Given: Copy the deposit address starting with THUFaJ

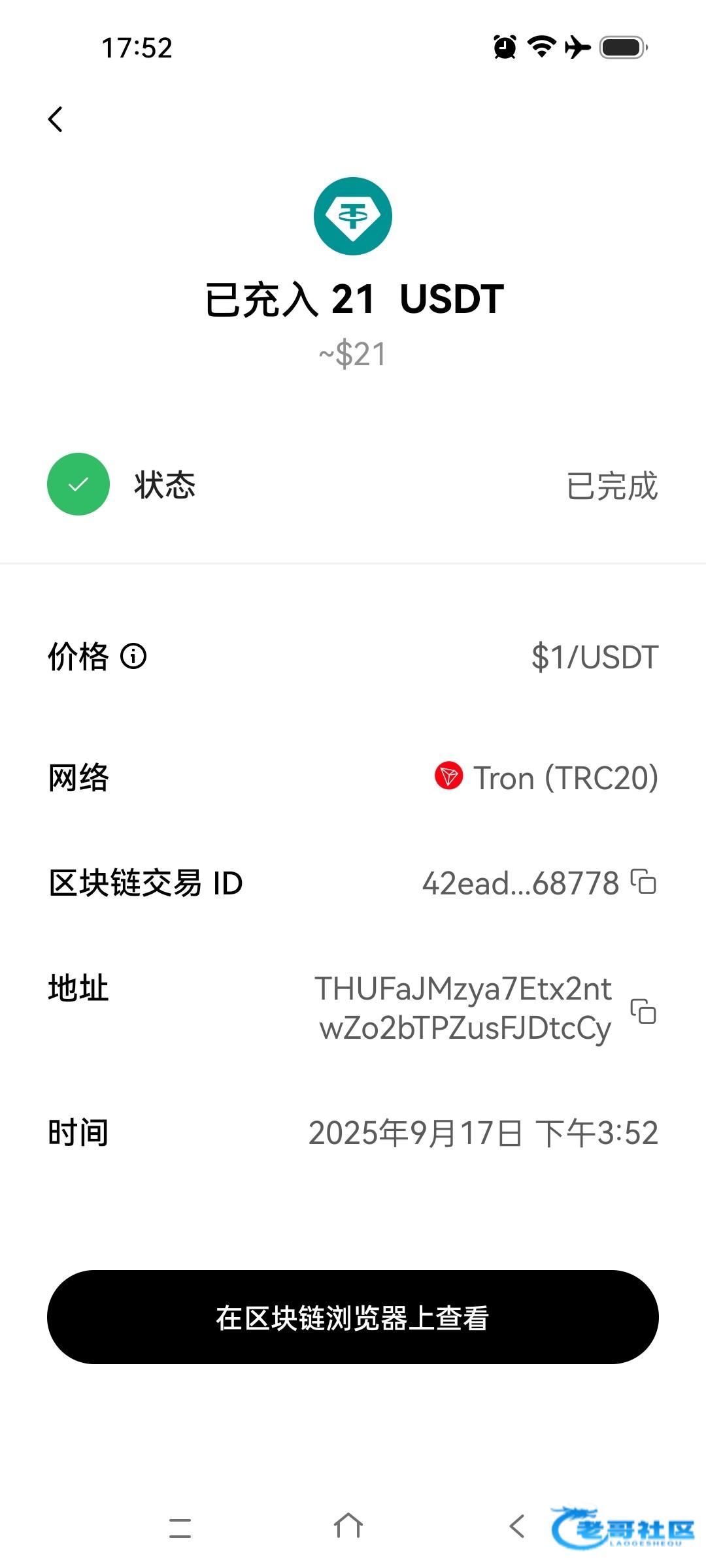Looking at the screenshot, I should pyautogui.click(x=643, y=1010).
